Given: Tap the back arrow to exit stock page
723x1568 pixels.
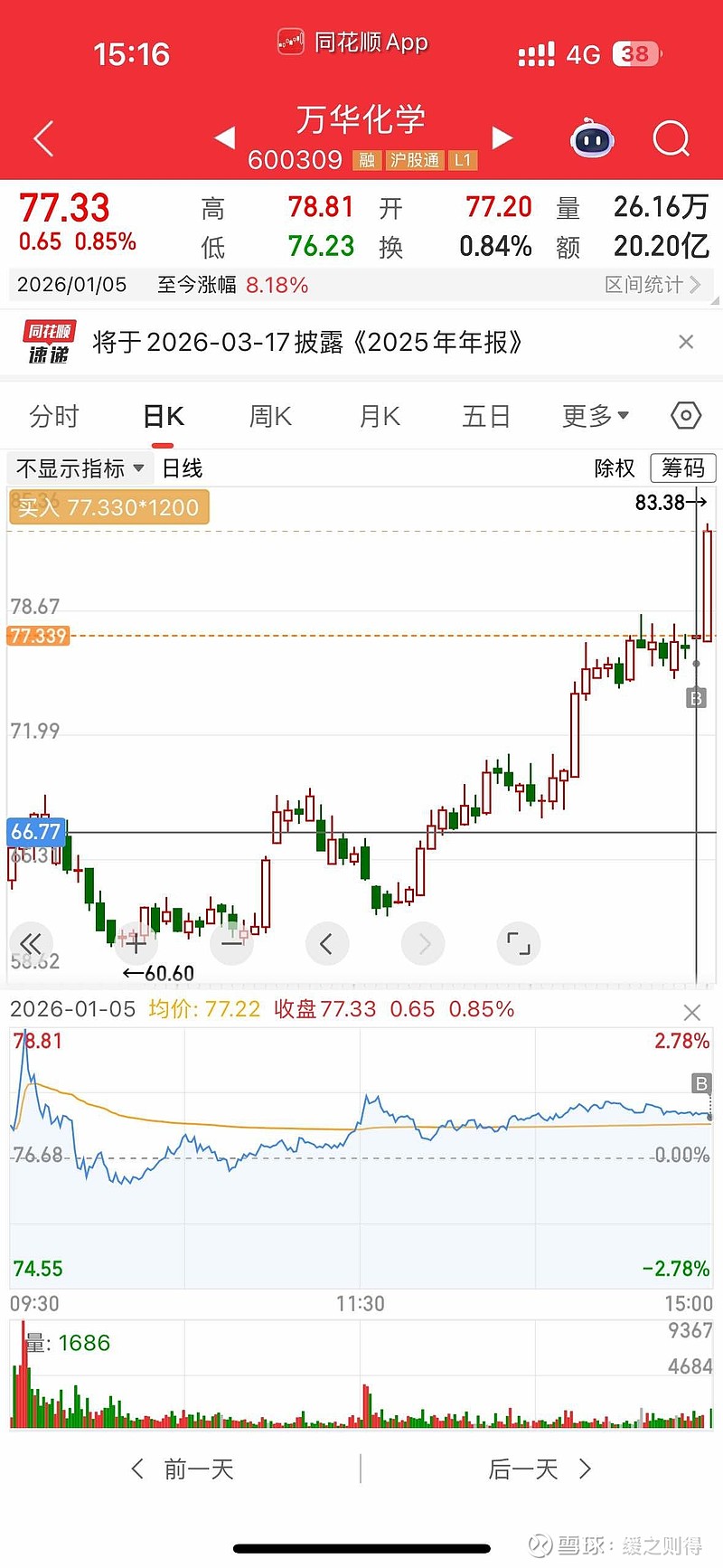Looking at the screenshot, I should 41,138.
